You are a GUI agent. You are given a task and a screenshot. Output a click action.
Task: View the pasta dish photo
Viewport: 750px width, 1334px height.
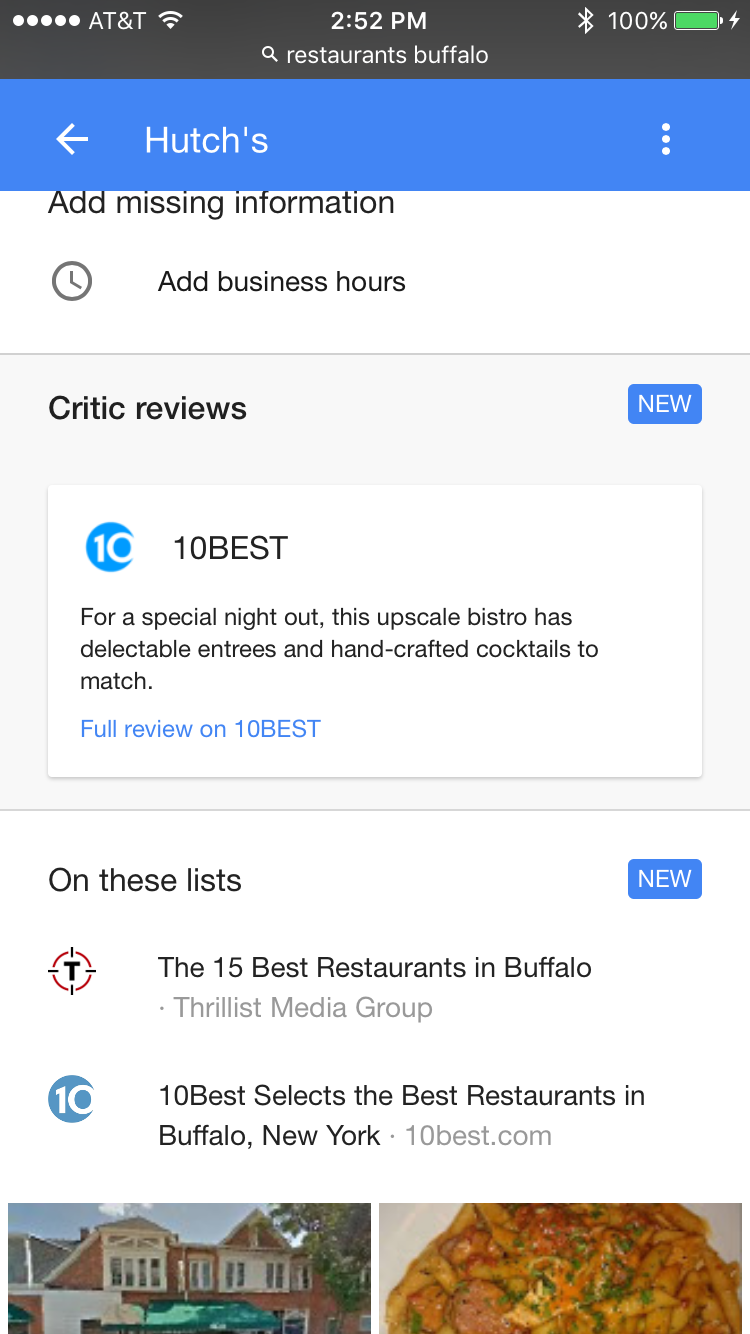coord(560,1268)
